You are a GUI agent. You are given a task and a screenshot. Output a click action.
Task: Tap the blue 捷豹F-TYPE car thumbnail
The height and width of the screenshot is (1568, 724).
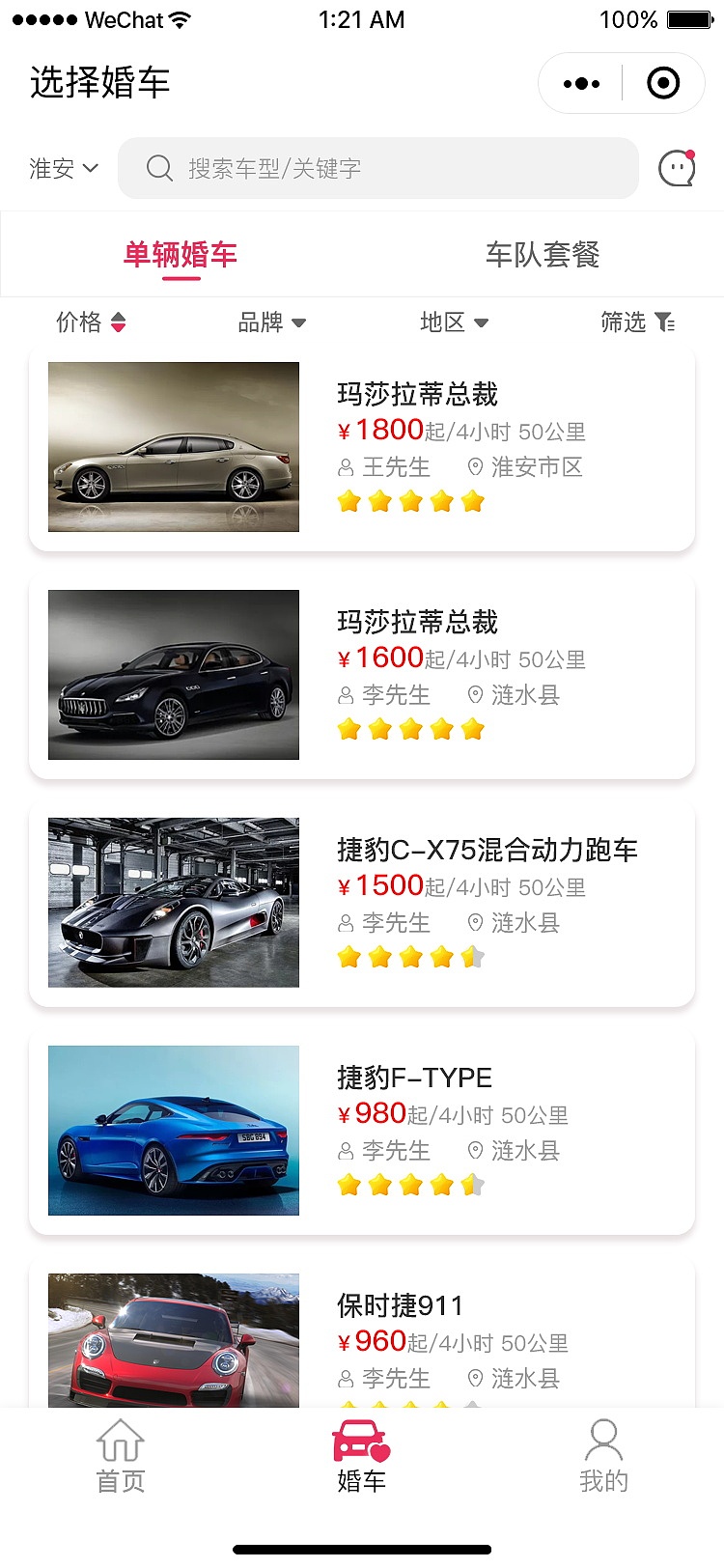click(173, 1130)
